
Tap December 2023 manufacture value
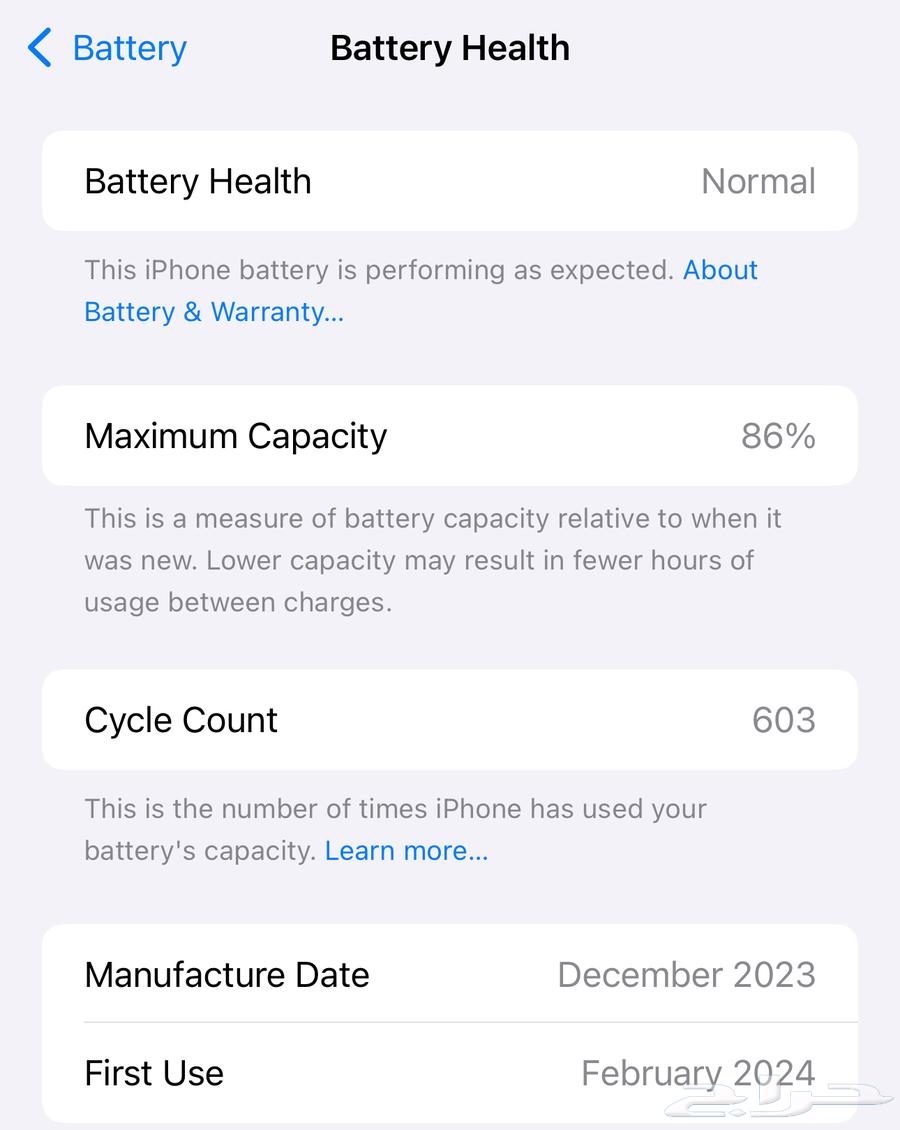(x=687, y=974)
